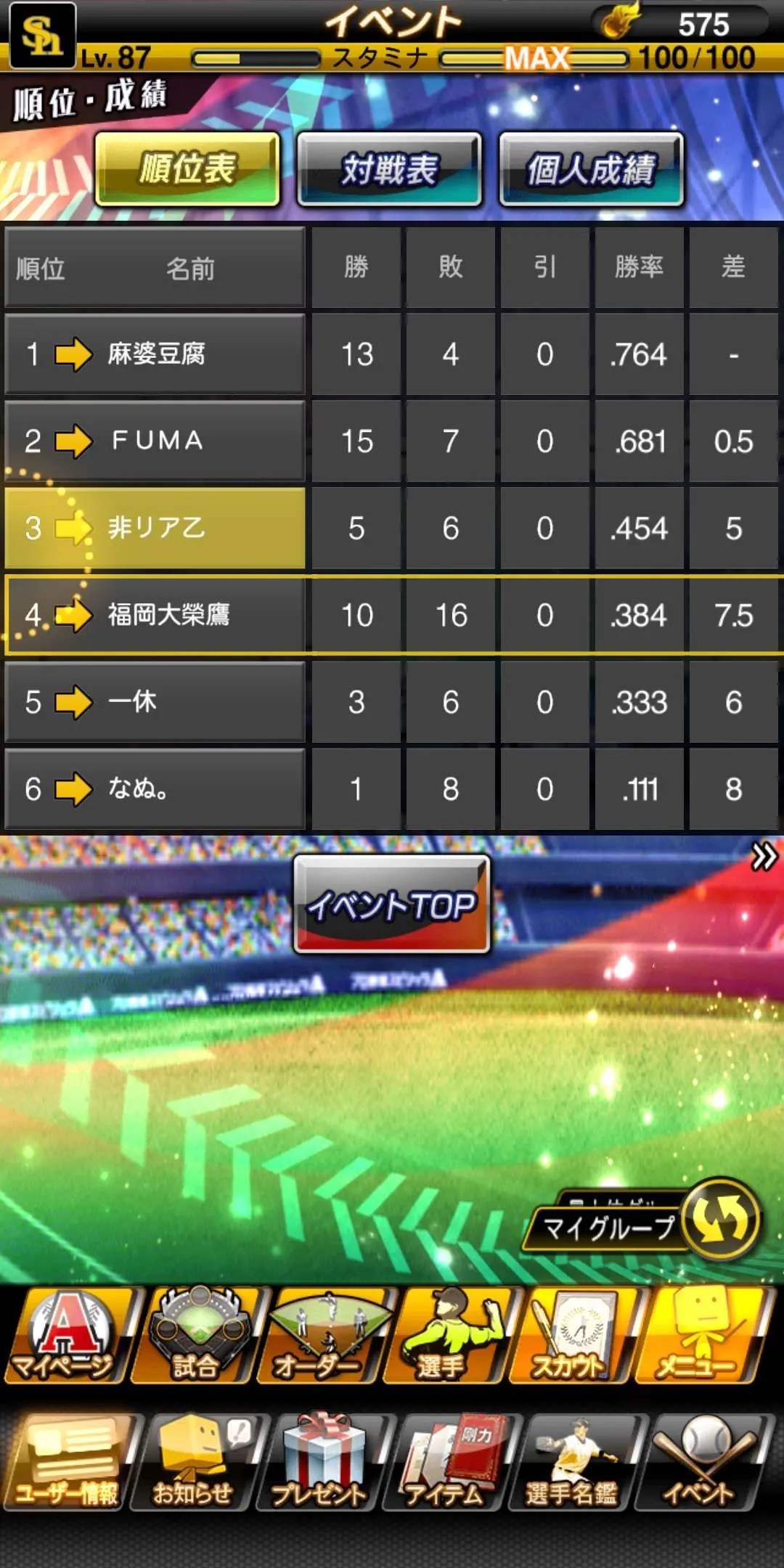Screen dimensions: 784x1568
Task: Tap the マイグループ refresh button
Action: point(720,1220)
